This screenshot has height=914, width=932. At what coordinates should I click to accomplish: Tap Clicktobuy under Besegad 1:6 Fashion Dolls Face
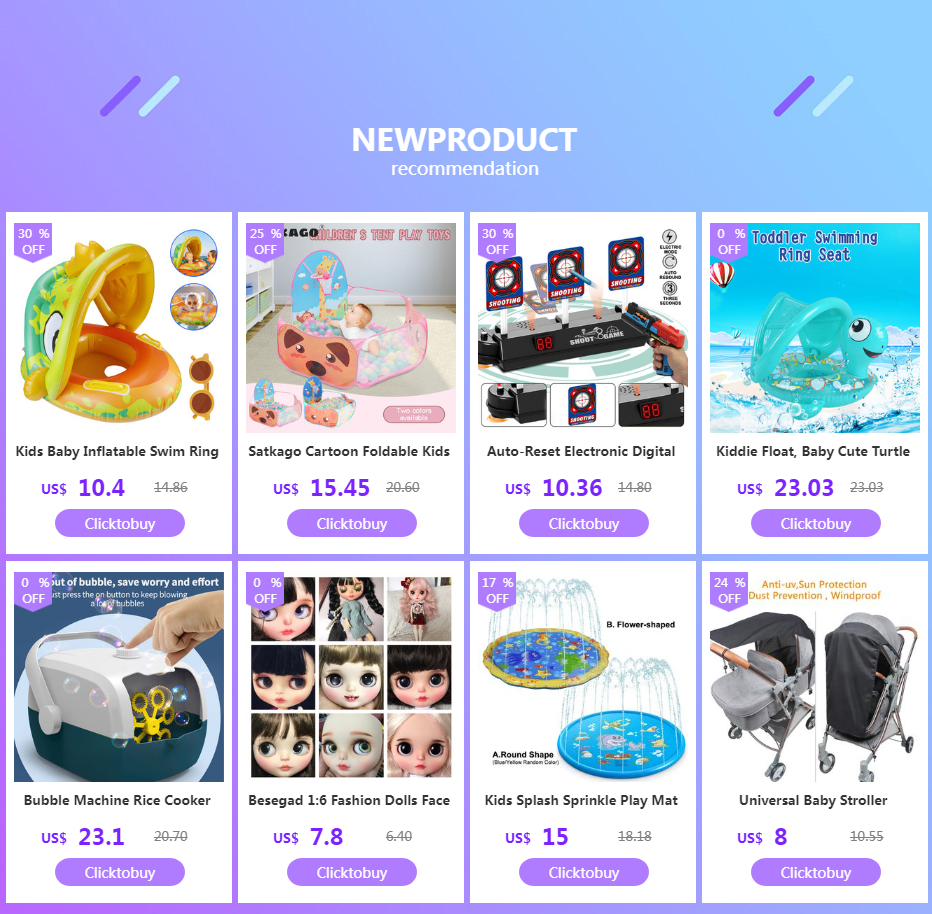(351, 872)
